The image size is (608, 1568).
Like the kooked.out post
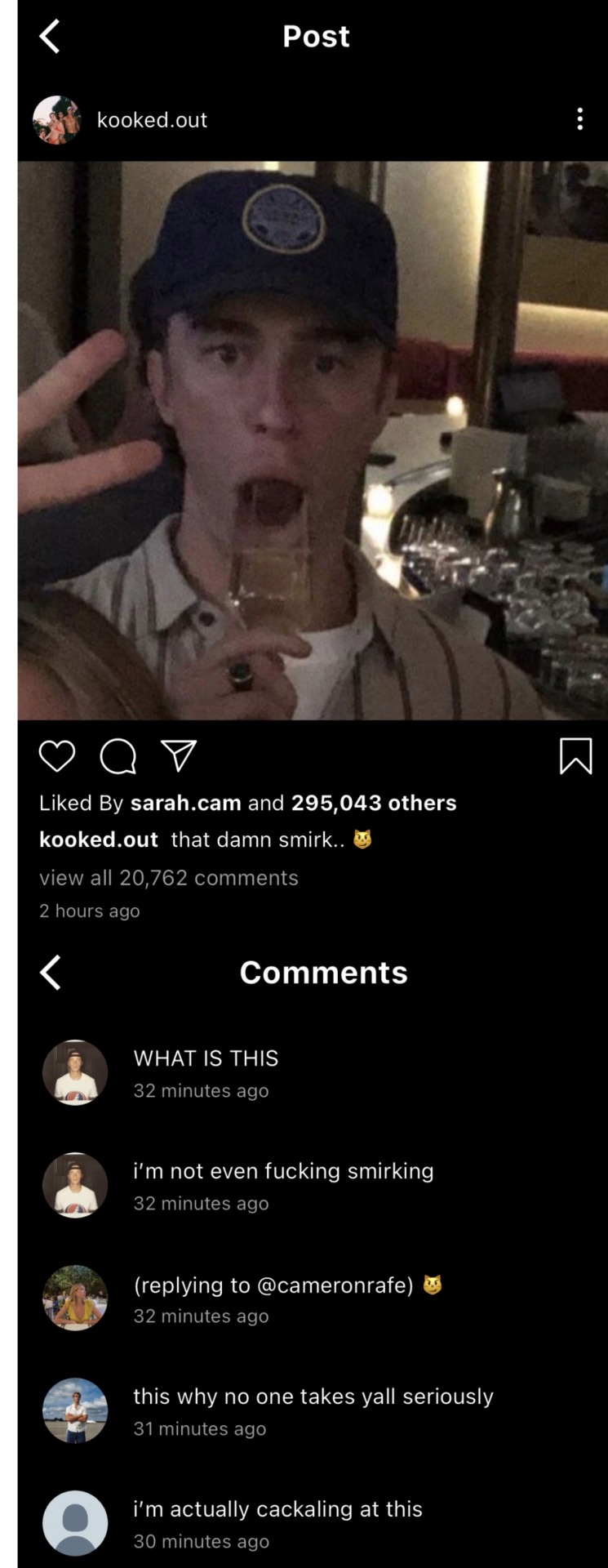pyautogui.click(x=57, y=756)
